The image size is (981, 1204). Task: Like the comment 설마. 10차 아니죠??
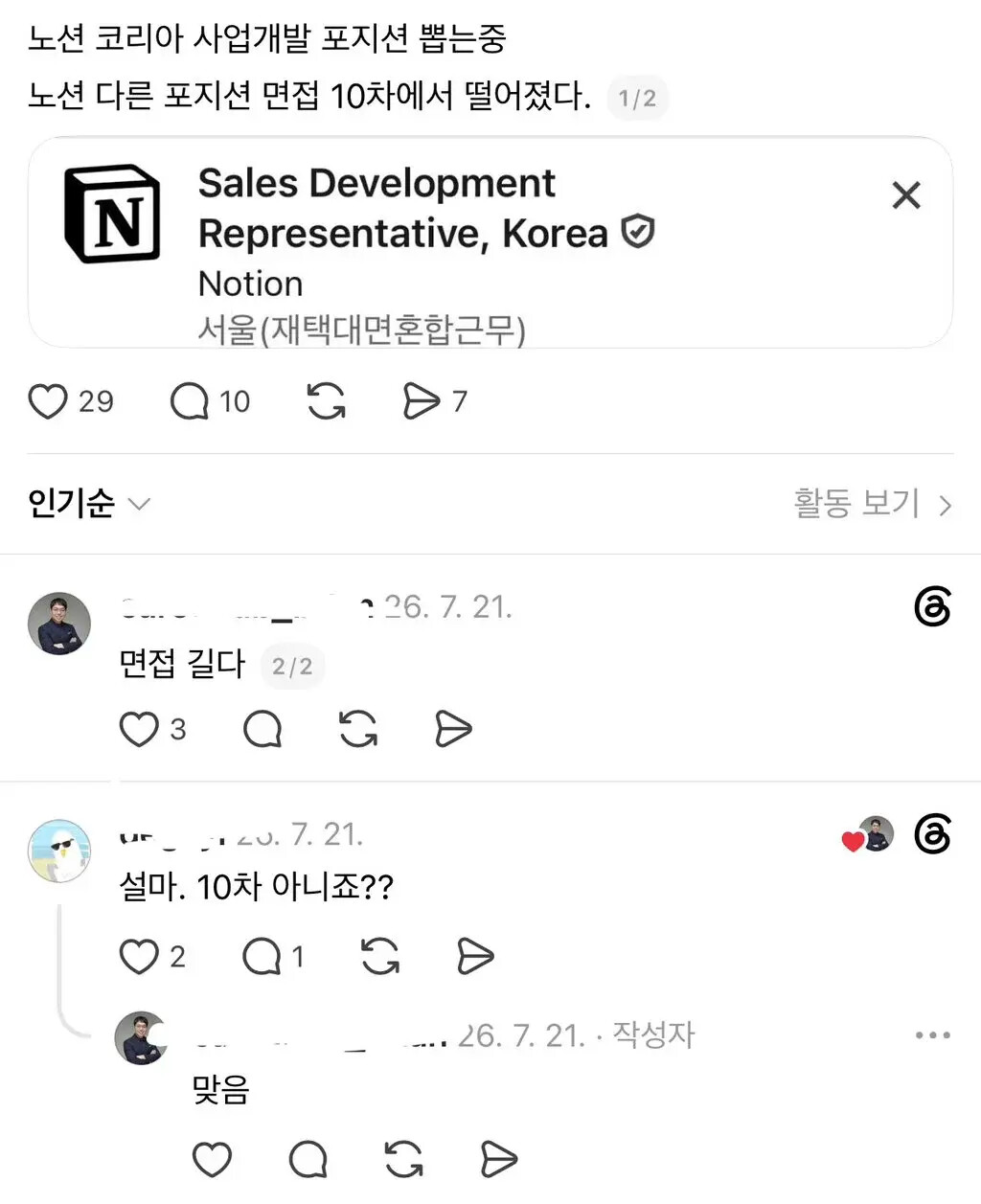[x=139, y=956]
